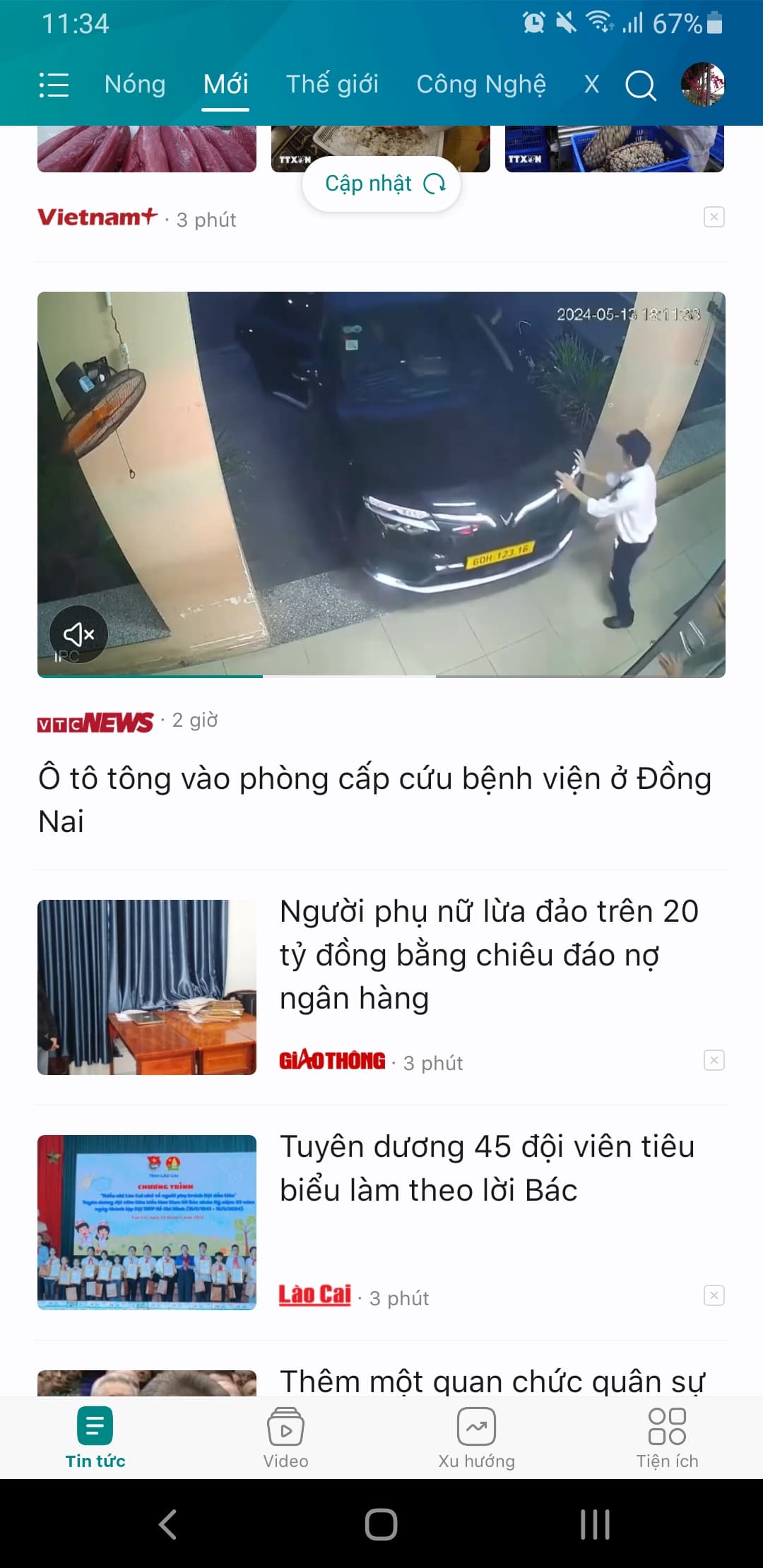Open article about woman scamming 20 tỷ đồng
The image size is (763, 1568).
coord(487,954)
